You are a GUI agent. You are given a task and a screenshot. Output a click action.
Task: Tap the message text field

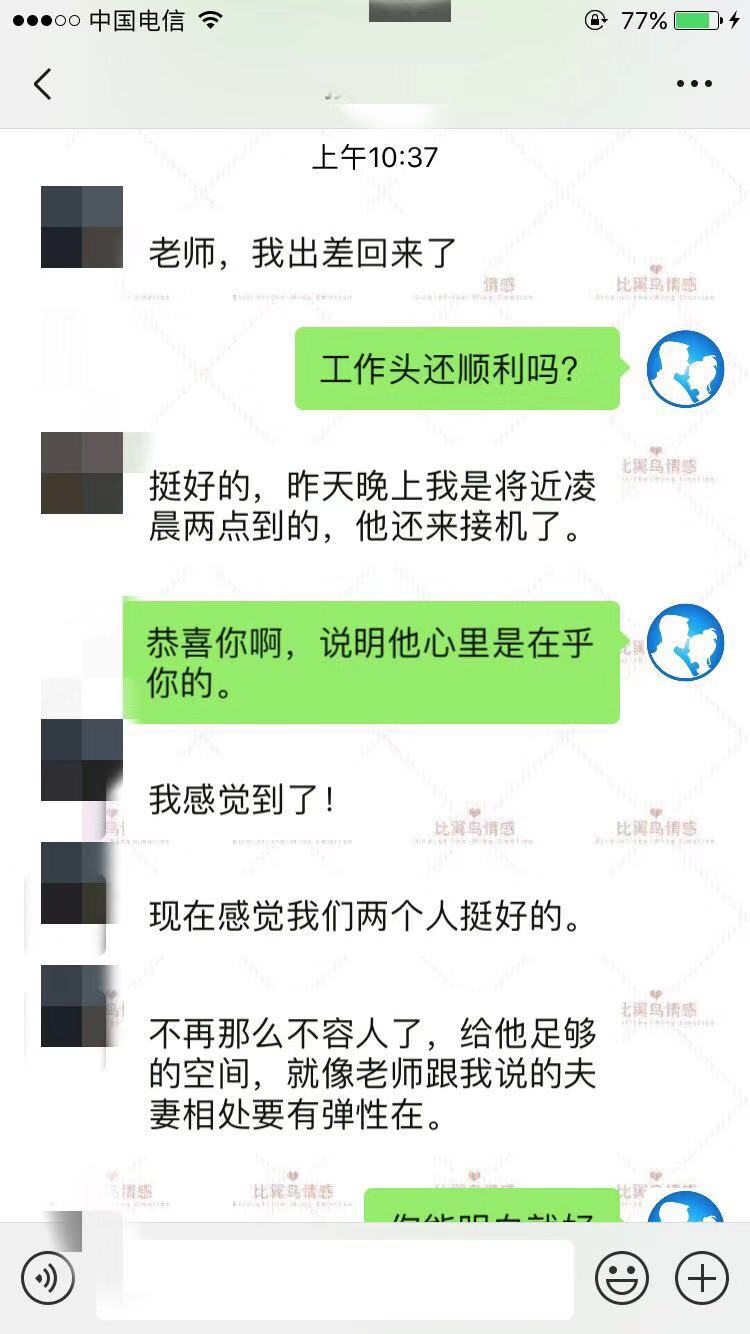pos(335,1279)
